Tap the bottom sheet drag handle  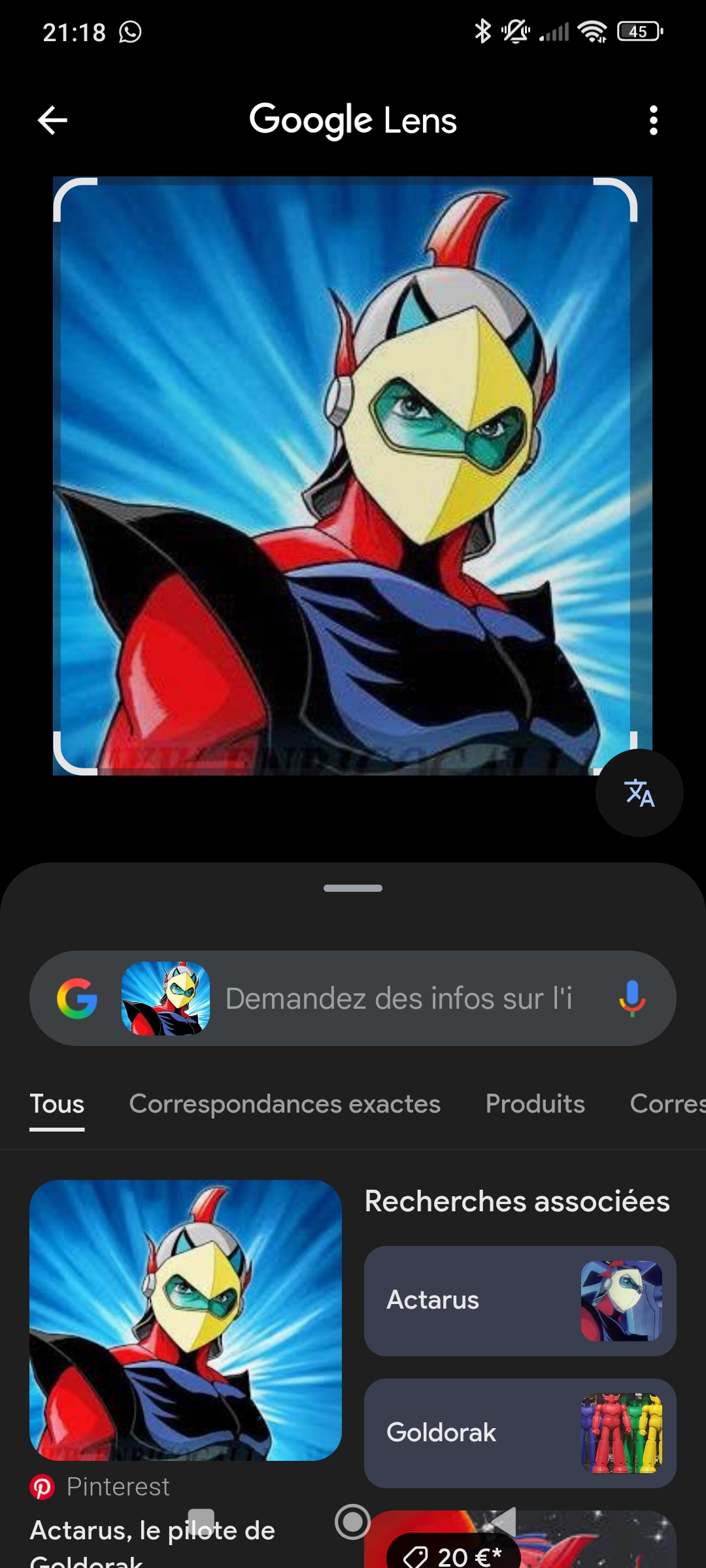[x=353, y=888]
